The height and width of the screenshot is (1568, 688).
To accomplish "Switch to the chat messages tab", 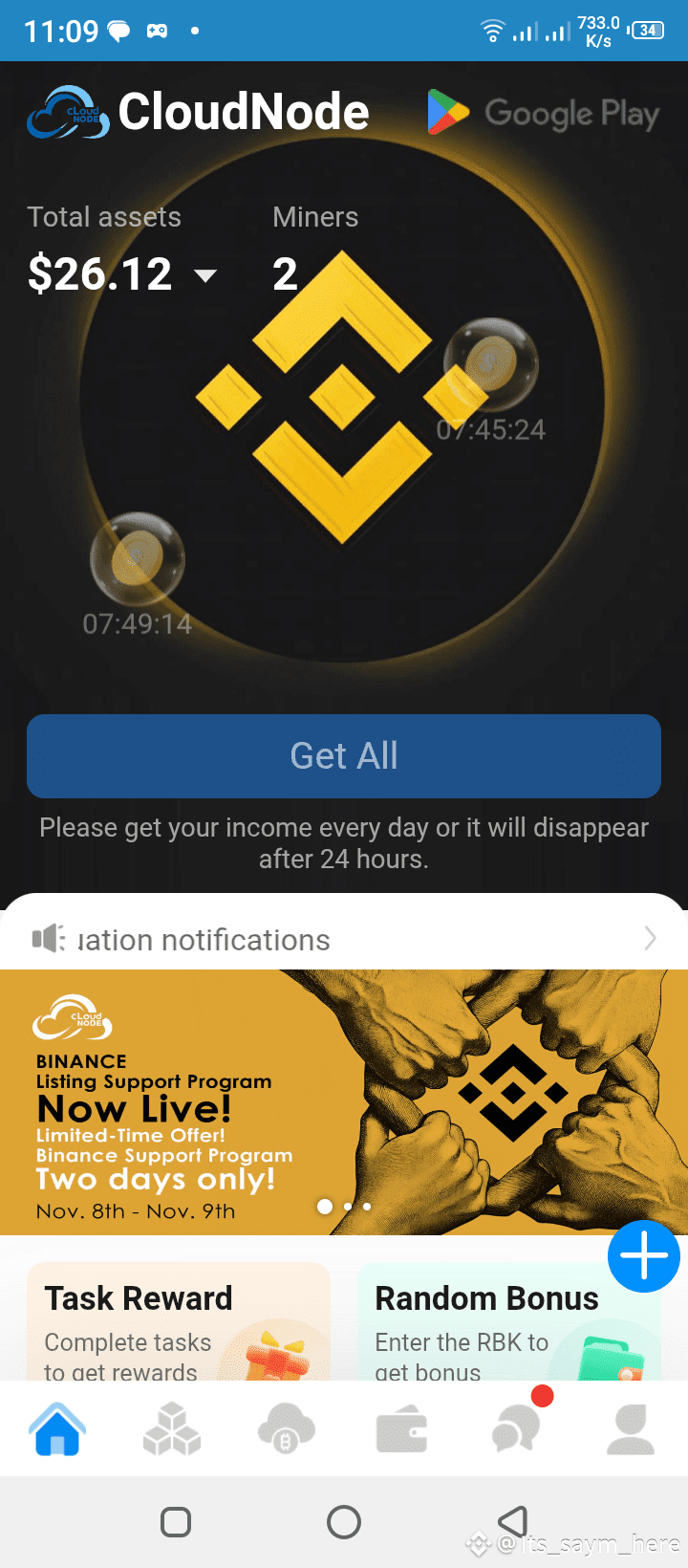I will pyautogui.click(x=516, y=1429).
